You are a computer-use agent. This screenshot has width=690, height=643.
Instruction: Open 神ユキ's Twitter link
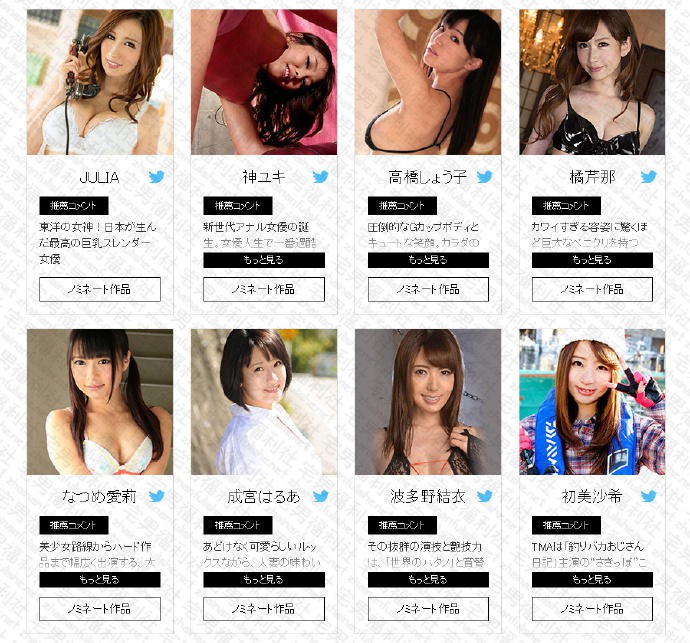[320, 177]
